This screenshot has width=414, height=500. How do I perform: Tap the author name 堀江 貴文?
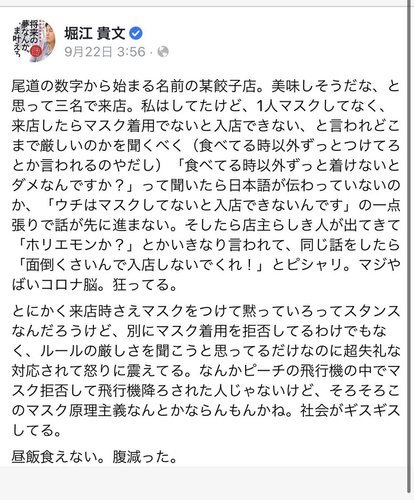(x=95, y=33)
